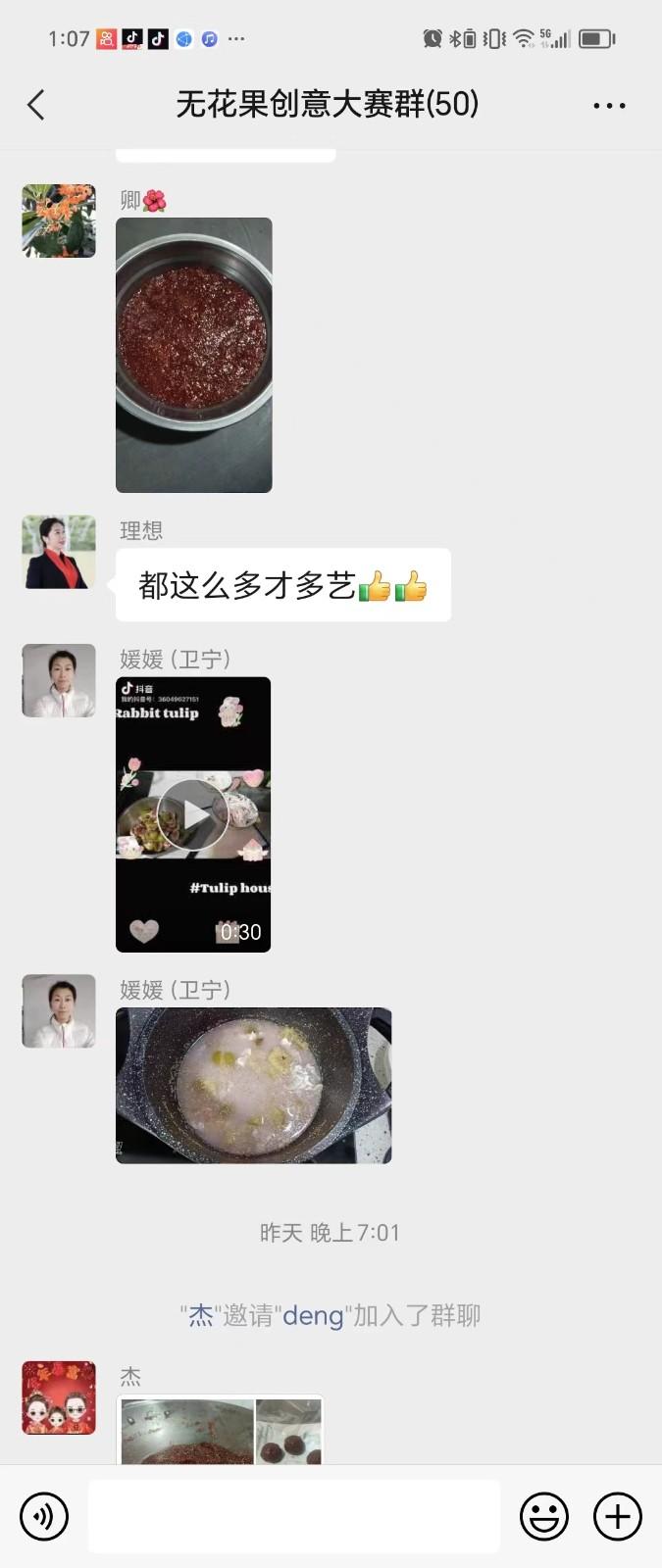Focus the message text field

(x=294, y=1517)
